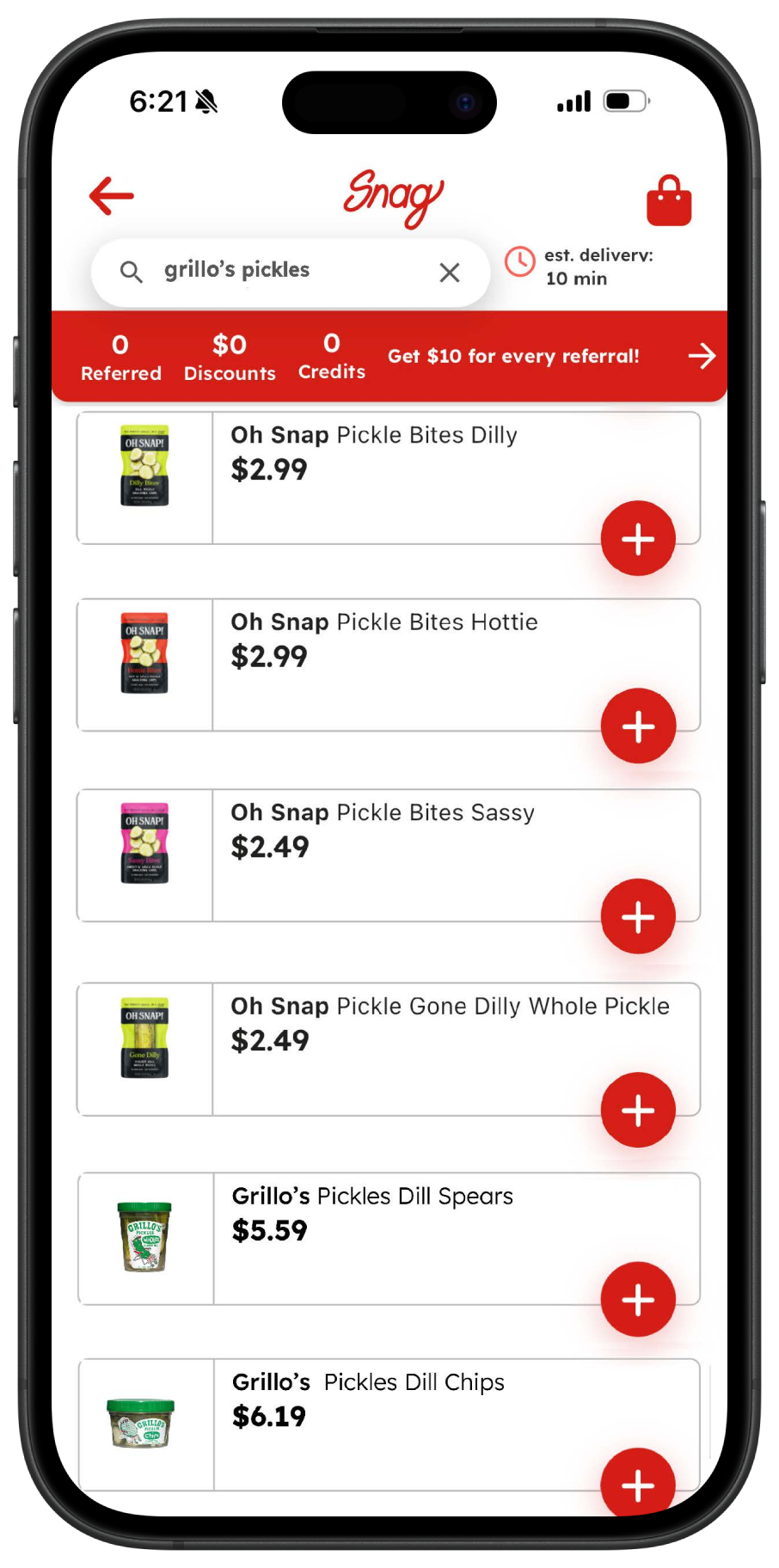Tap the $0 Discounts counter
This screenshot has height=1568, width=779.
pos(230,355)
